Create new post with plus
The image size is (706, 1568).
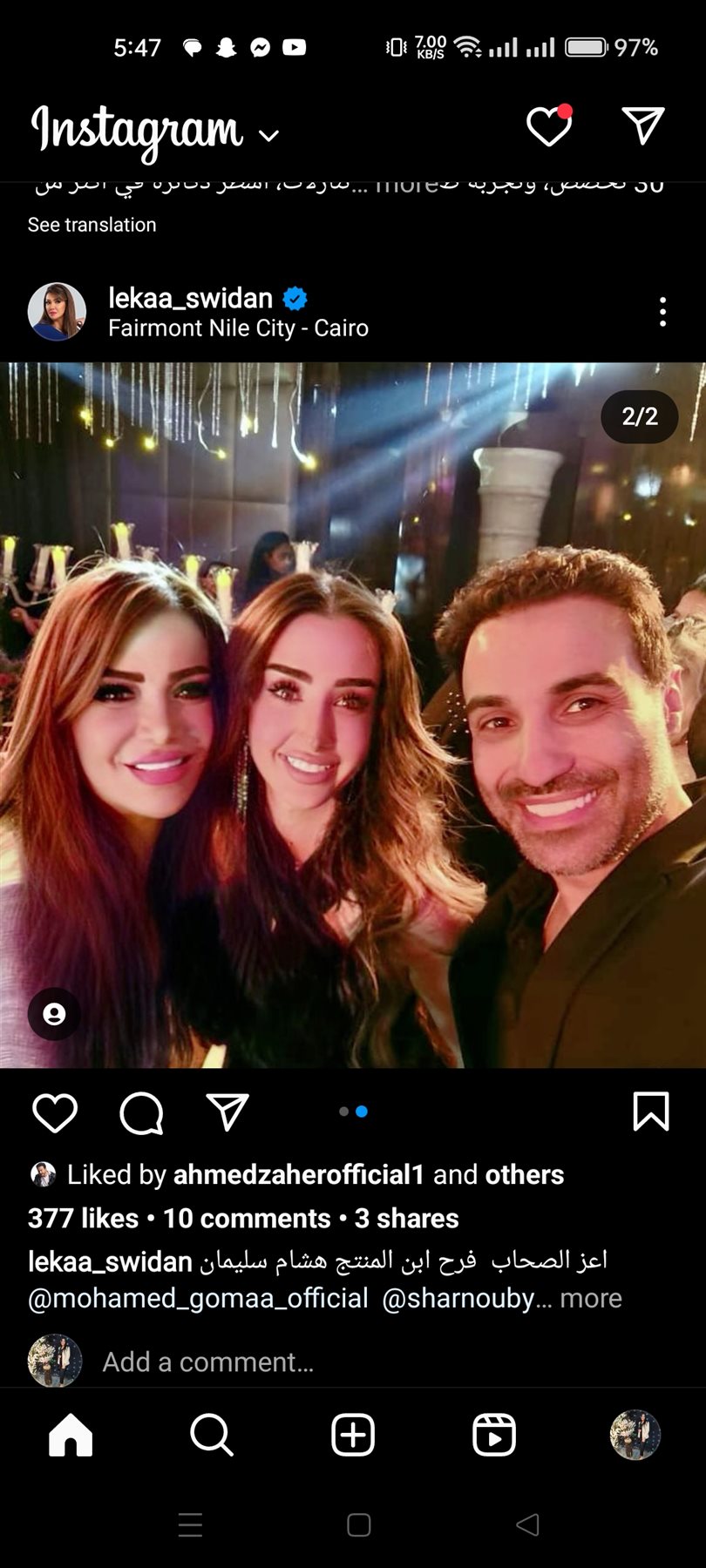[x=353, y=1435]
